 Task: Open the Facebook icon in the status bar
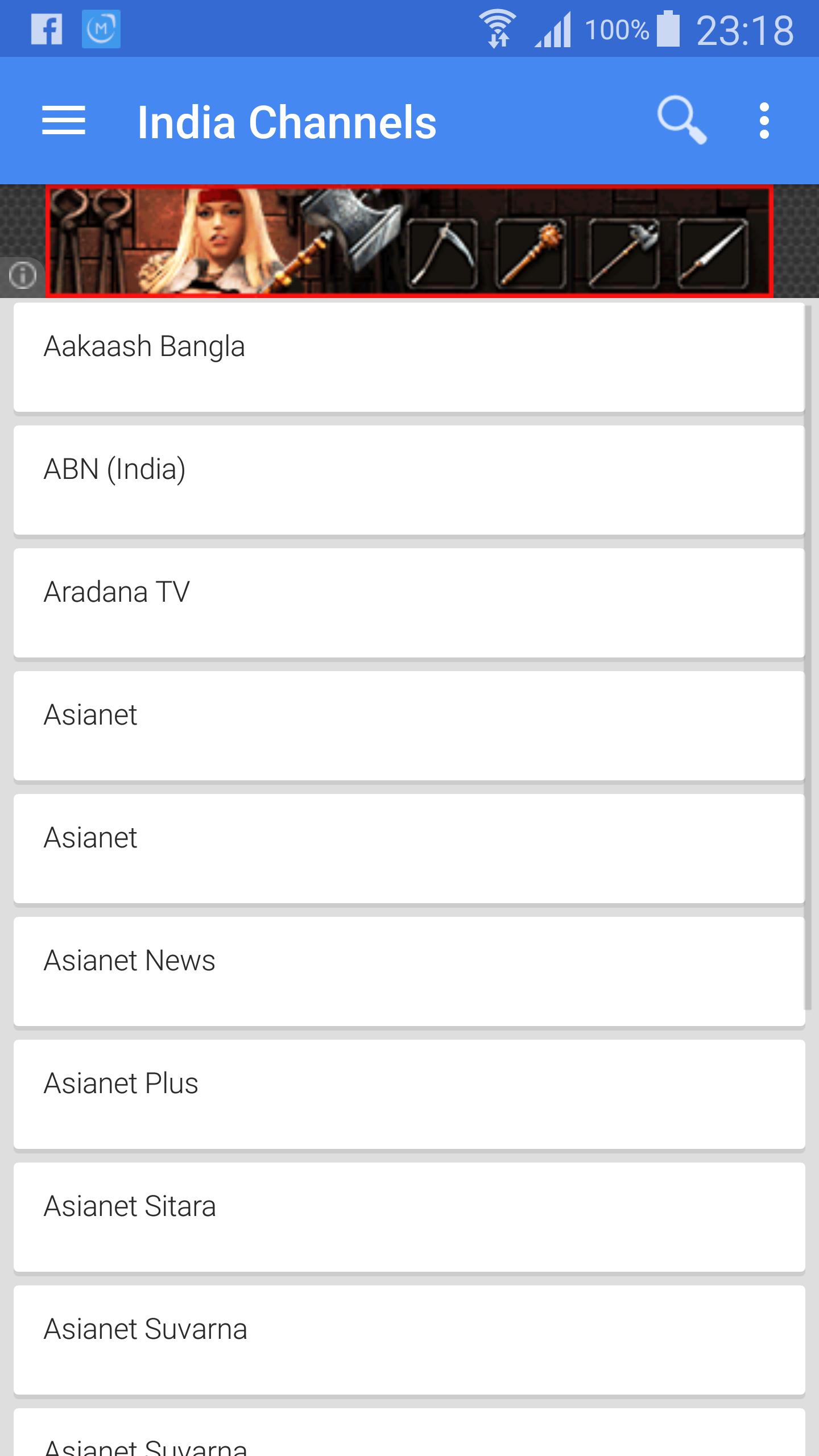(x=48, y=30)
